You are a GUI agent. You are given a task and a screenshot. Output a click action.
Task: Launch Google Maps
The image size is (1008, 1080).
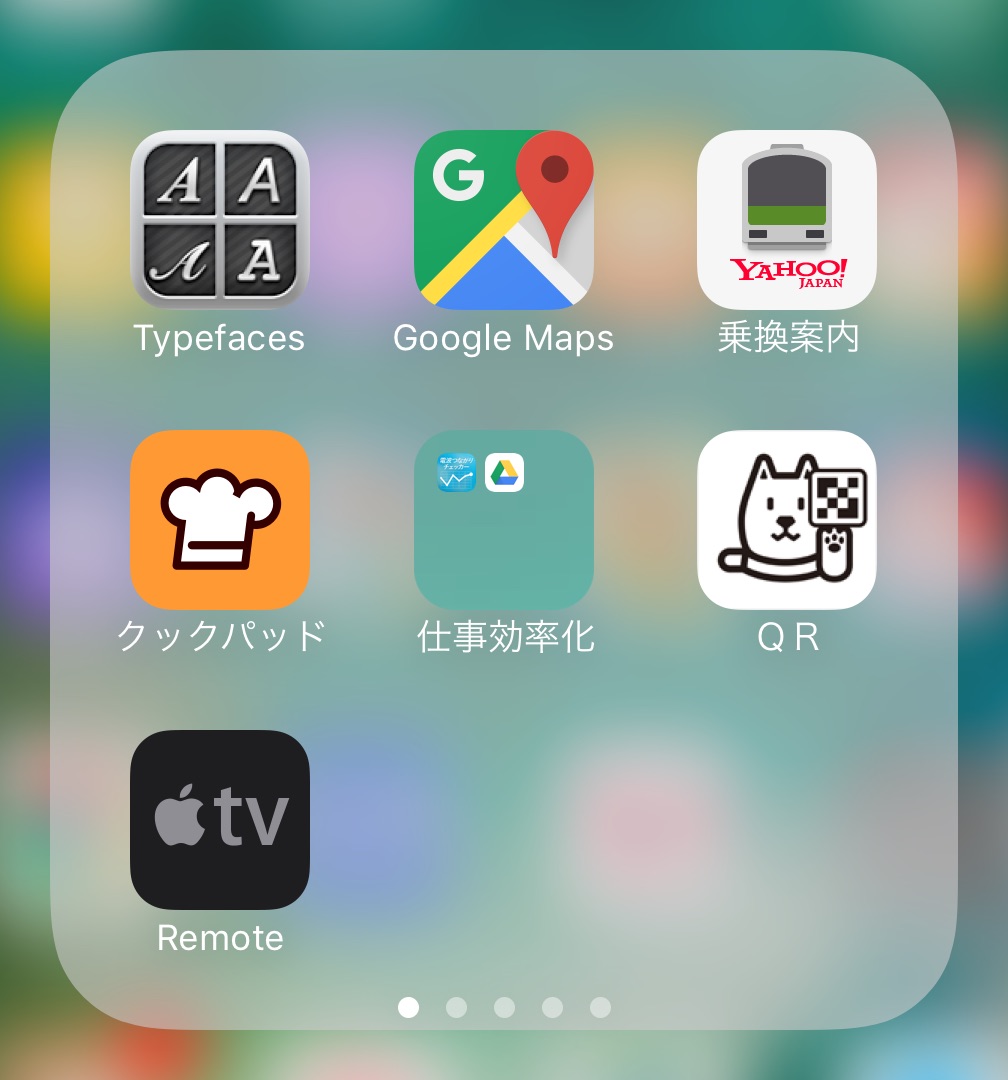coord(503,220)
